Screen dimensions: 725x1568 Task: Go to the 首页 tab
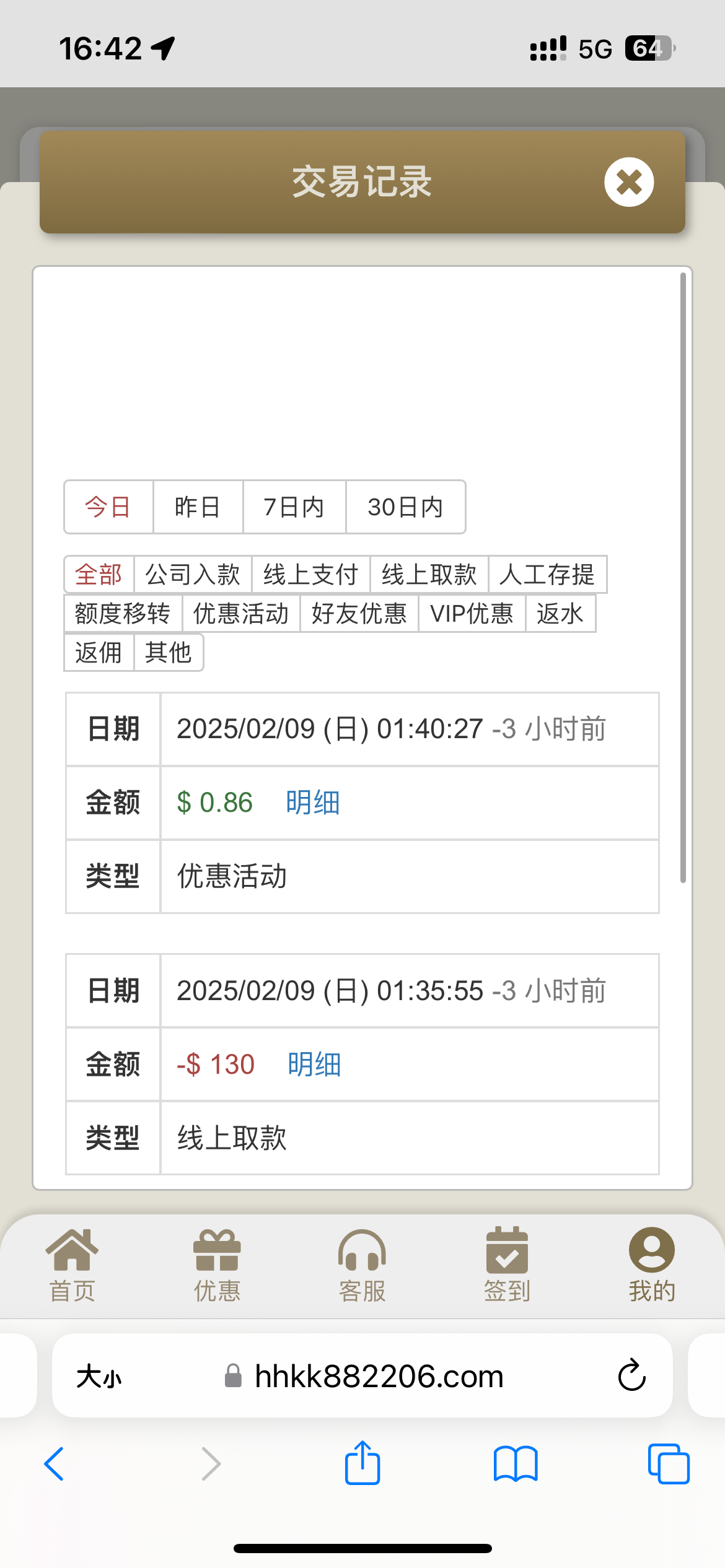pyautogui.click(x=72, y=1266)
